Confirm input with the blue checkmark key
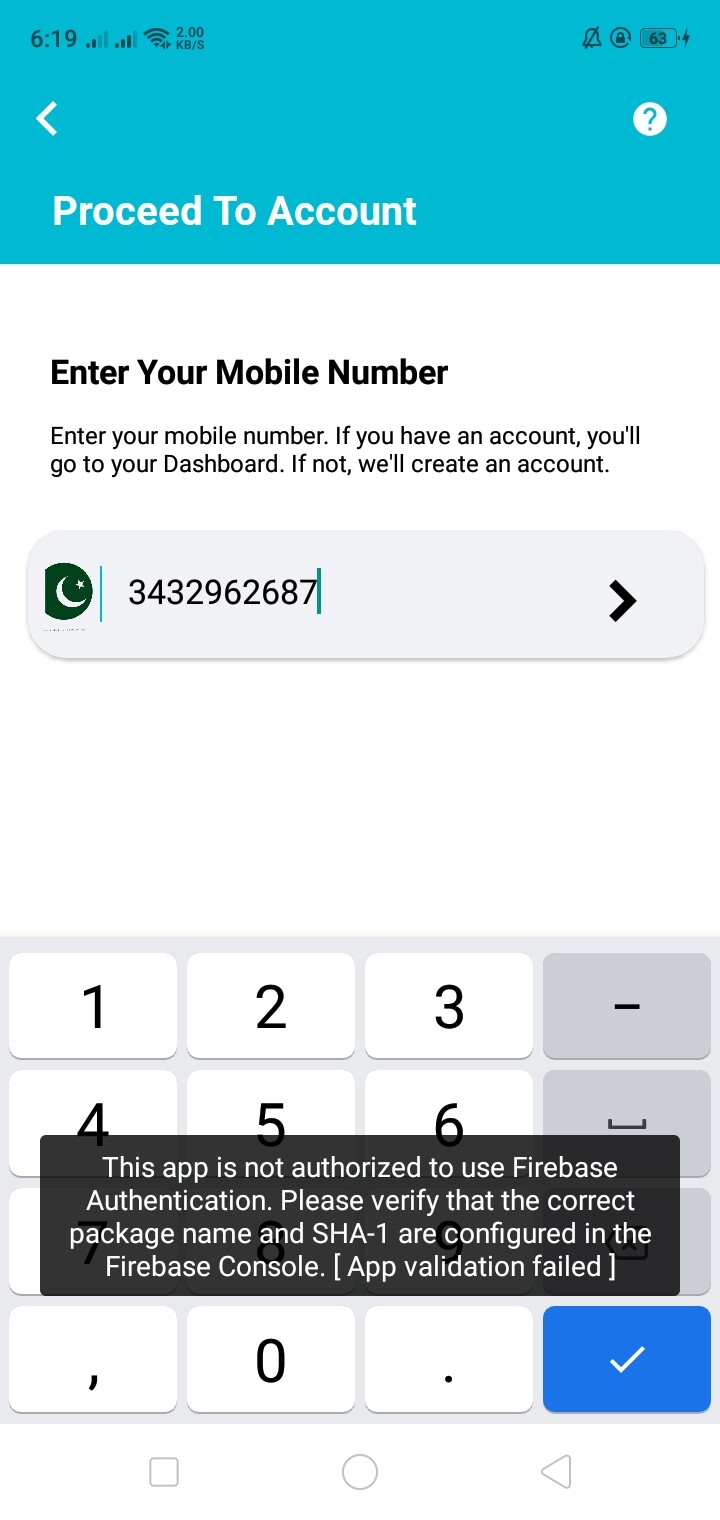Screen dimensions: 720x1520 coord(627,1360)
